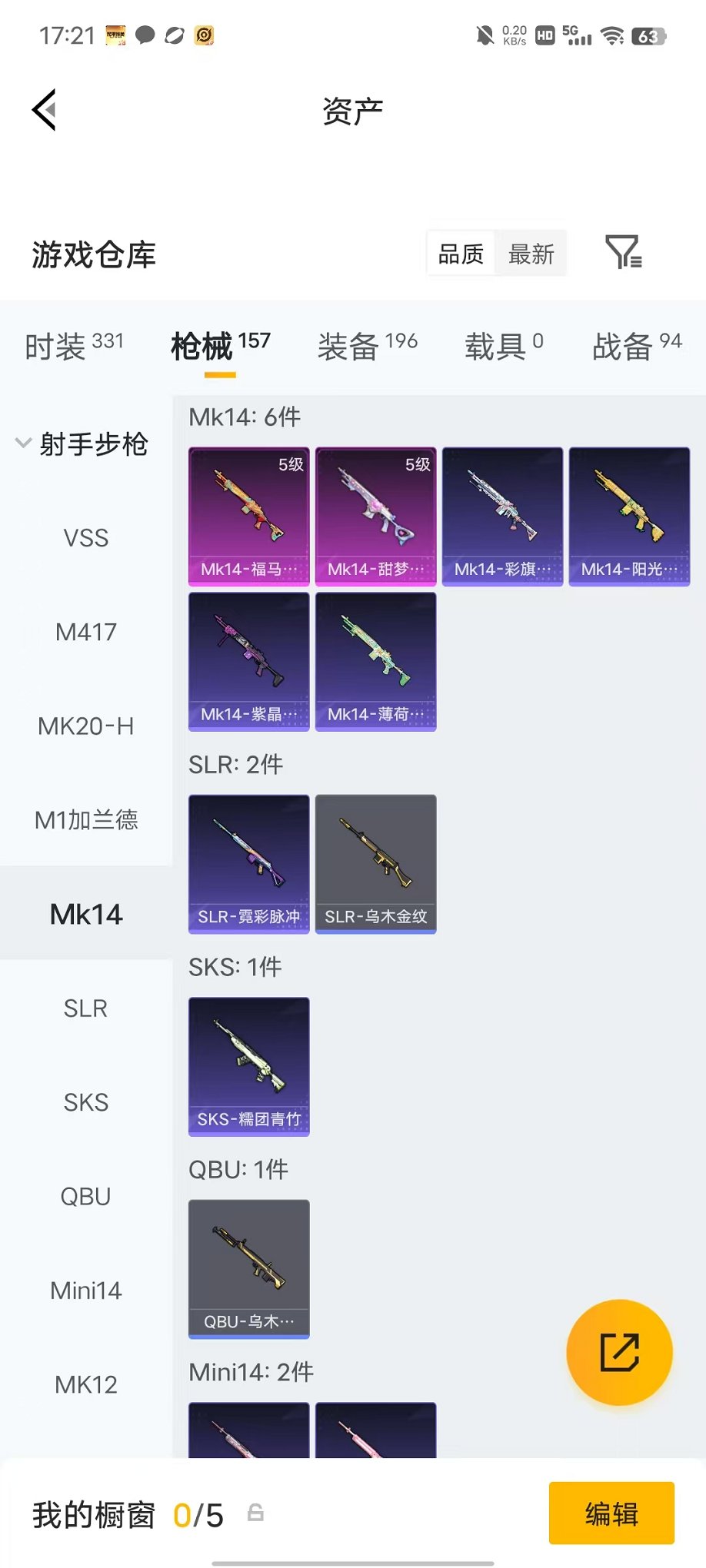Sort the warehouse by 品质

tap(461, 254)
